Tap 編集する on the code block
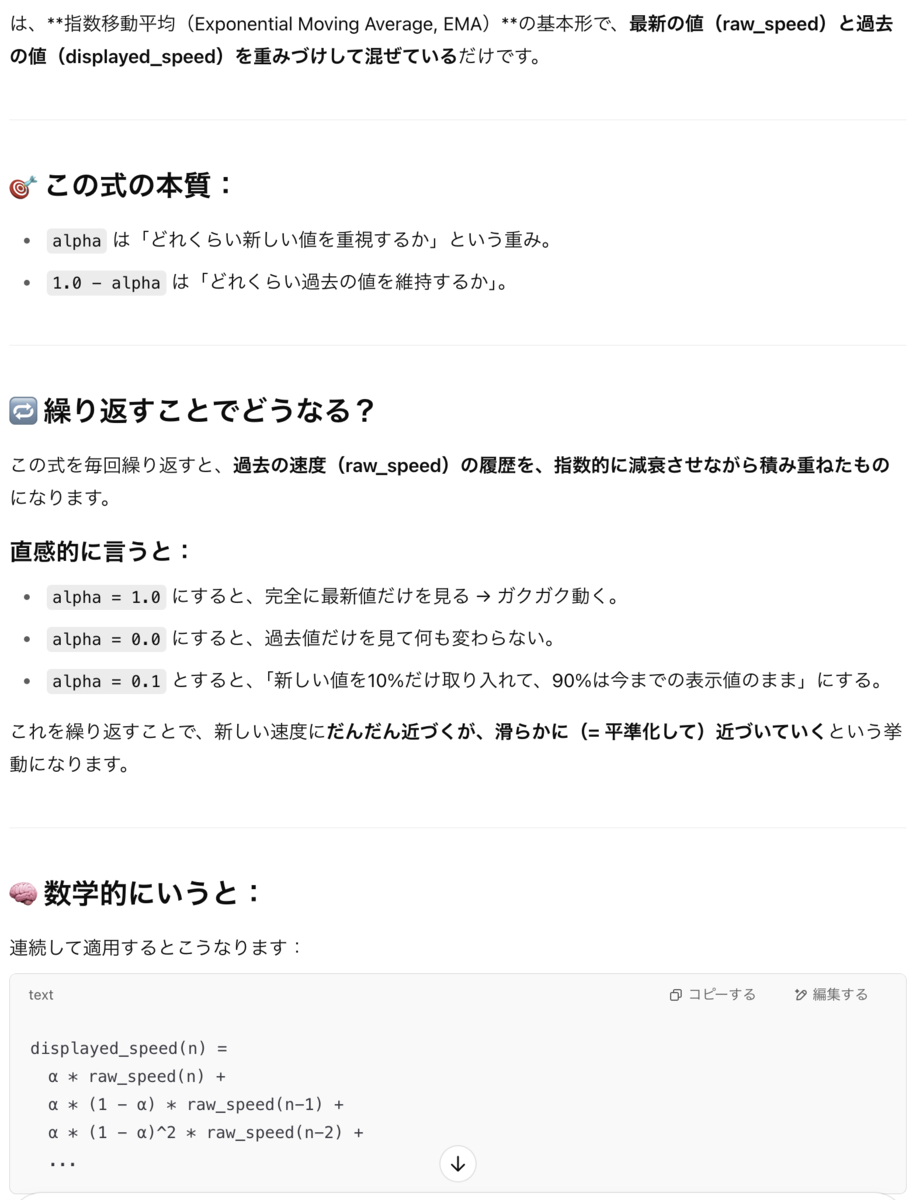 click(x=831, y=994)
